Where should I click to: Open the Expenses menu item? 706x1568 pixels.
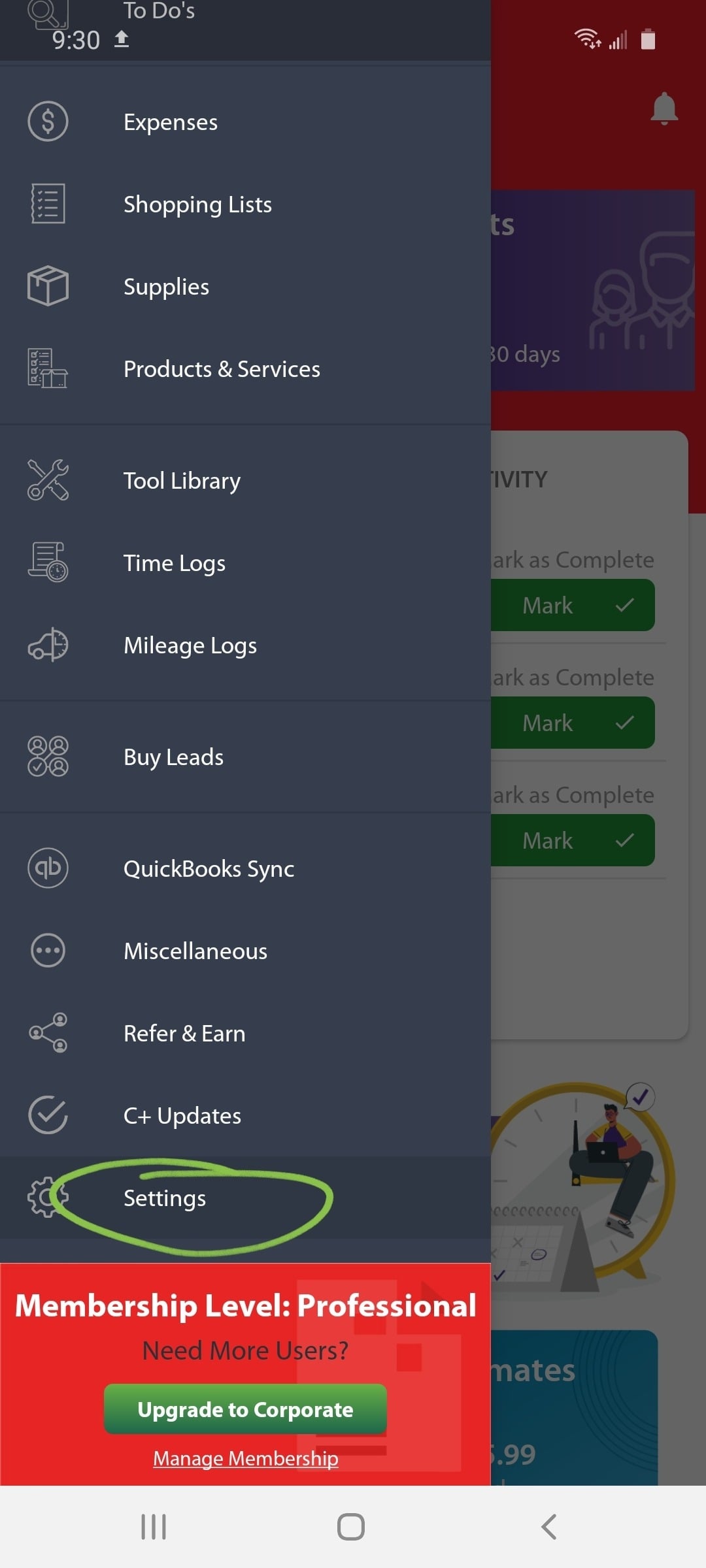click(x=170, y=122)
